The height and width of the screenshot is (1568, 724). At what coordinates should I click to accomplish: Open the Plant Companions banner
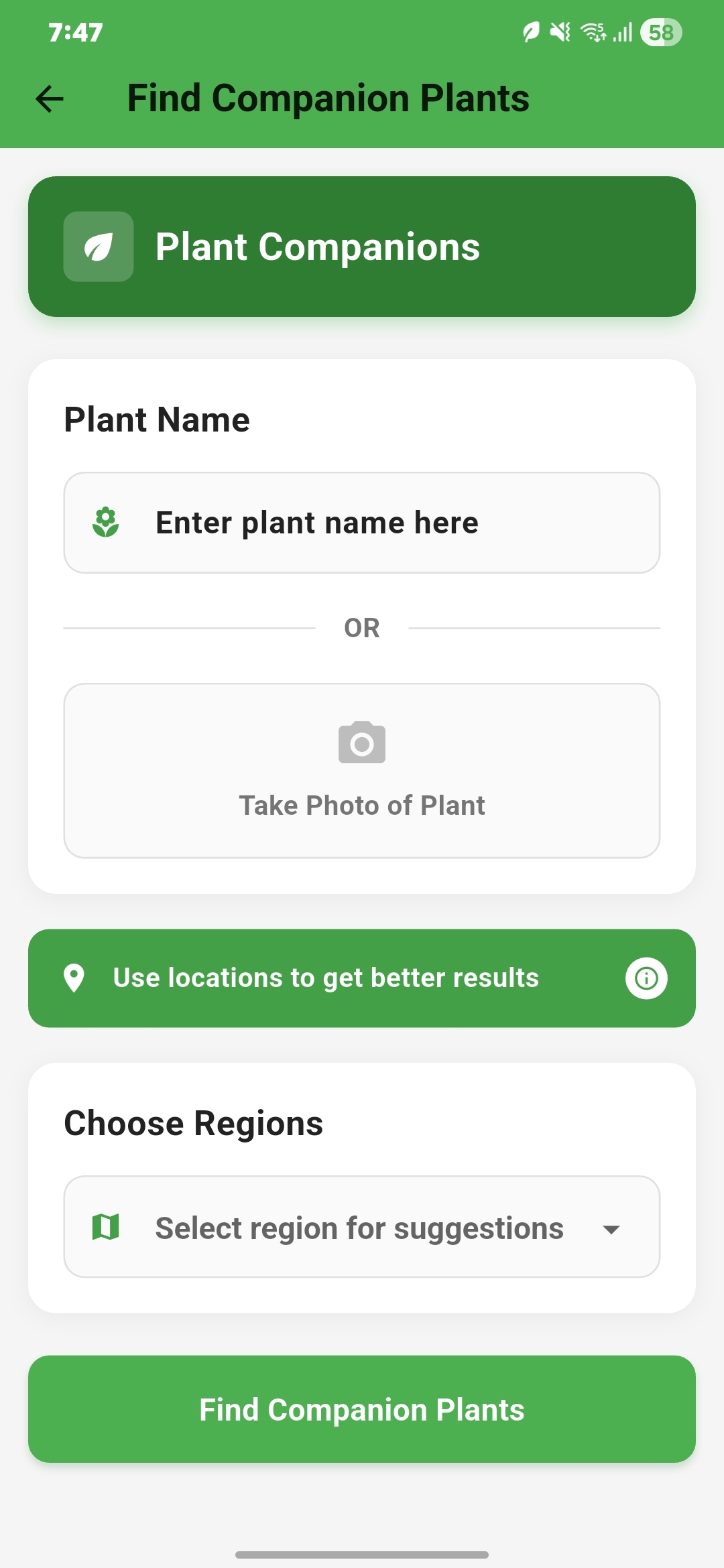(x=361, y=246)
